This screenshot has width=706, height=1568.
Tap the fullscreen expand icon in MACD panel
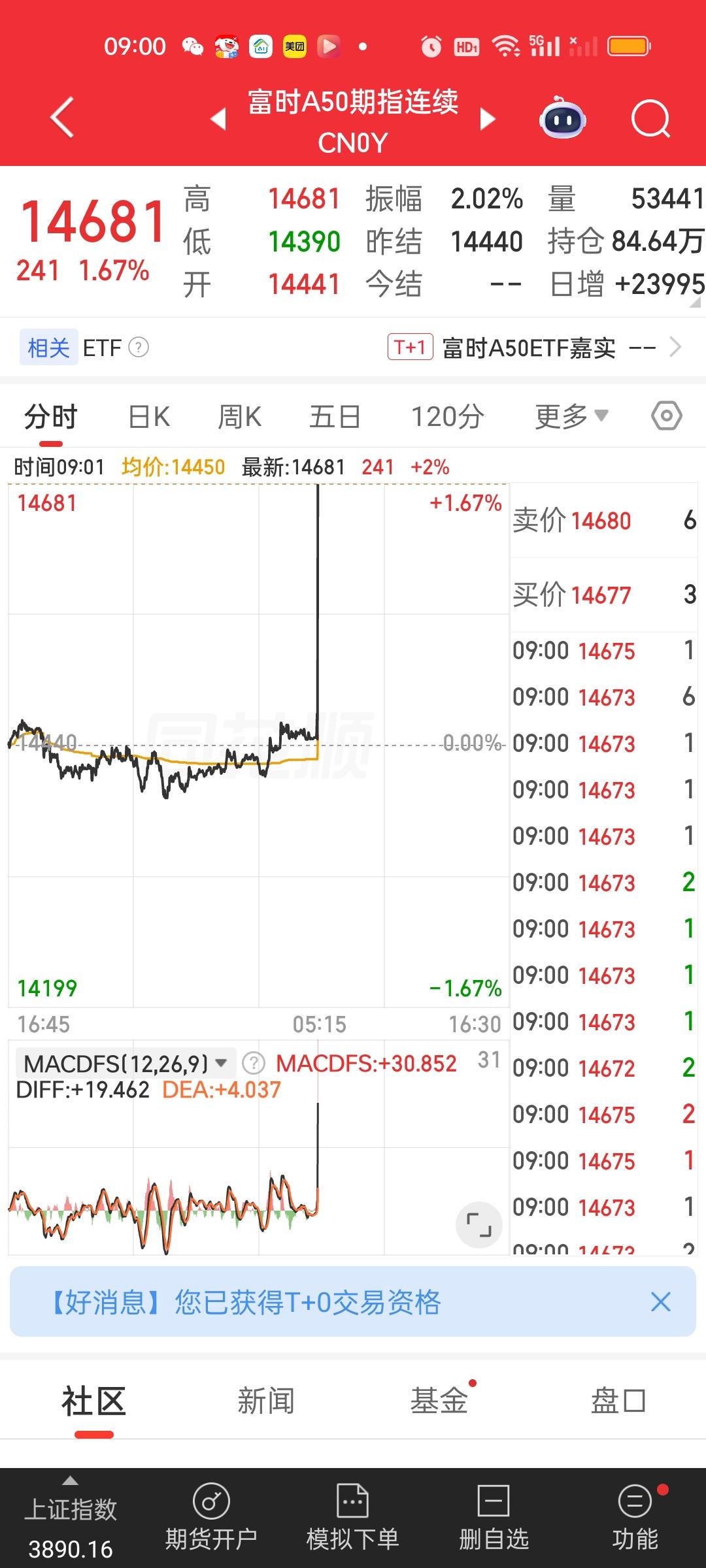tap(479, 1223)
